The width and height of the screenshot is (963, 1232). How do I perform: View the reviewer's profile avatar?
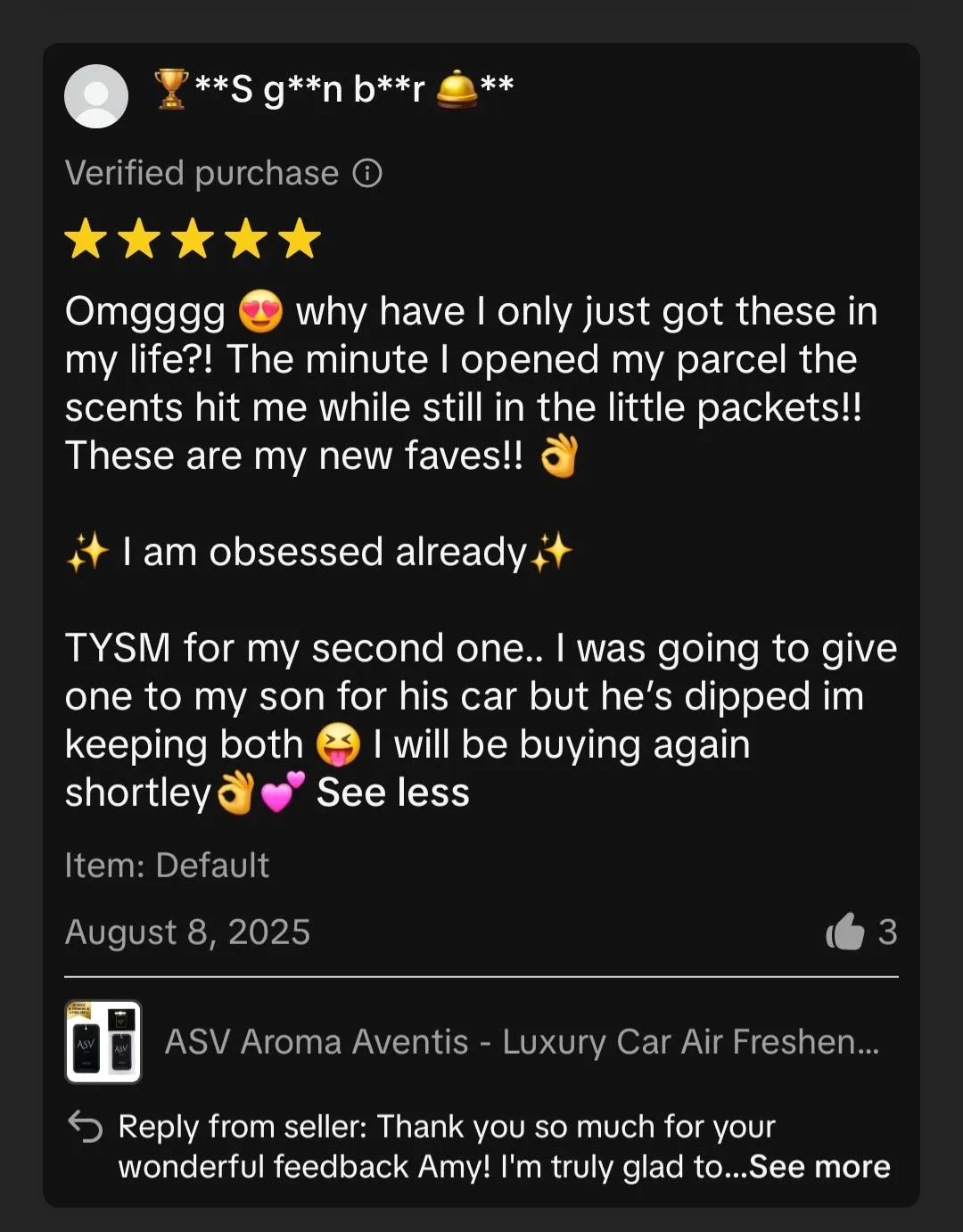(96, 96)
